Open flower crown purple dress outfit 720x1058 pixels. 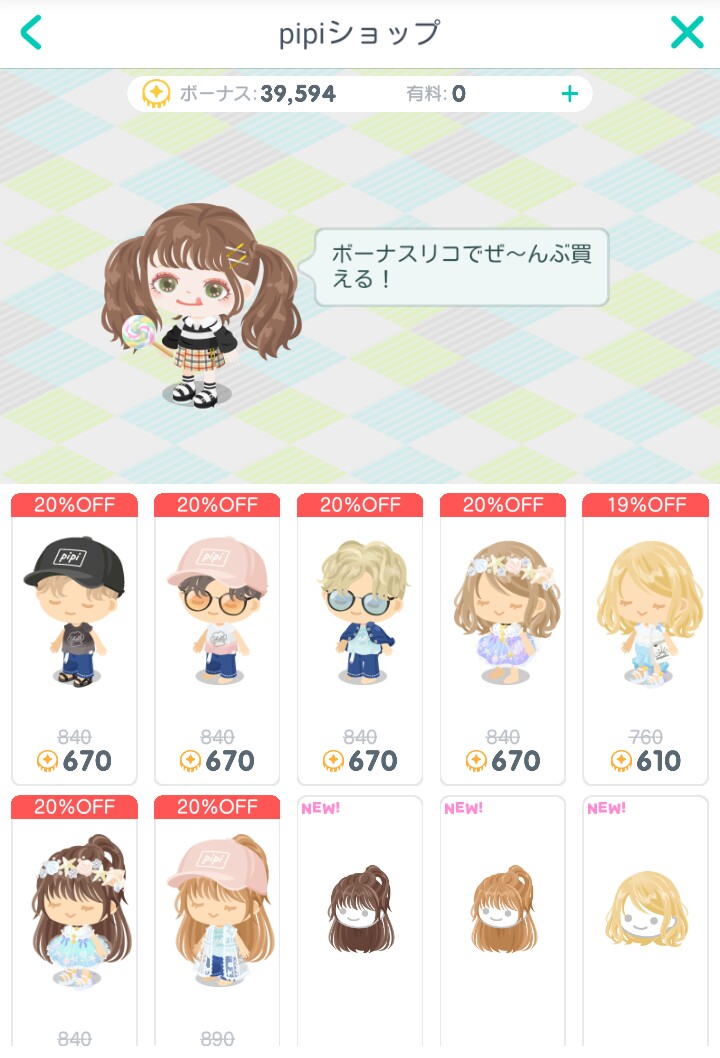click(503, 640)
